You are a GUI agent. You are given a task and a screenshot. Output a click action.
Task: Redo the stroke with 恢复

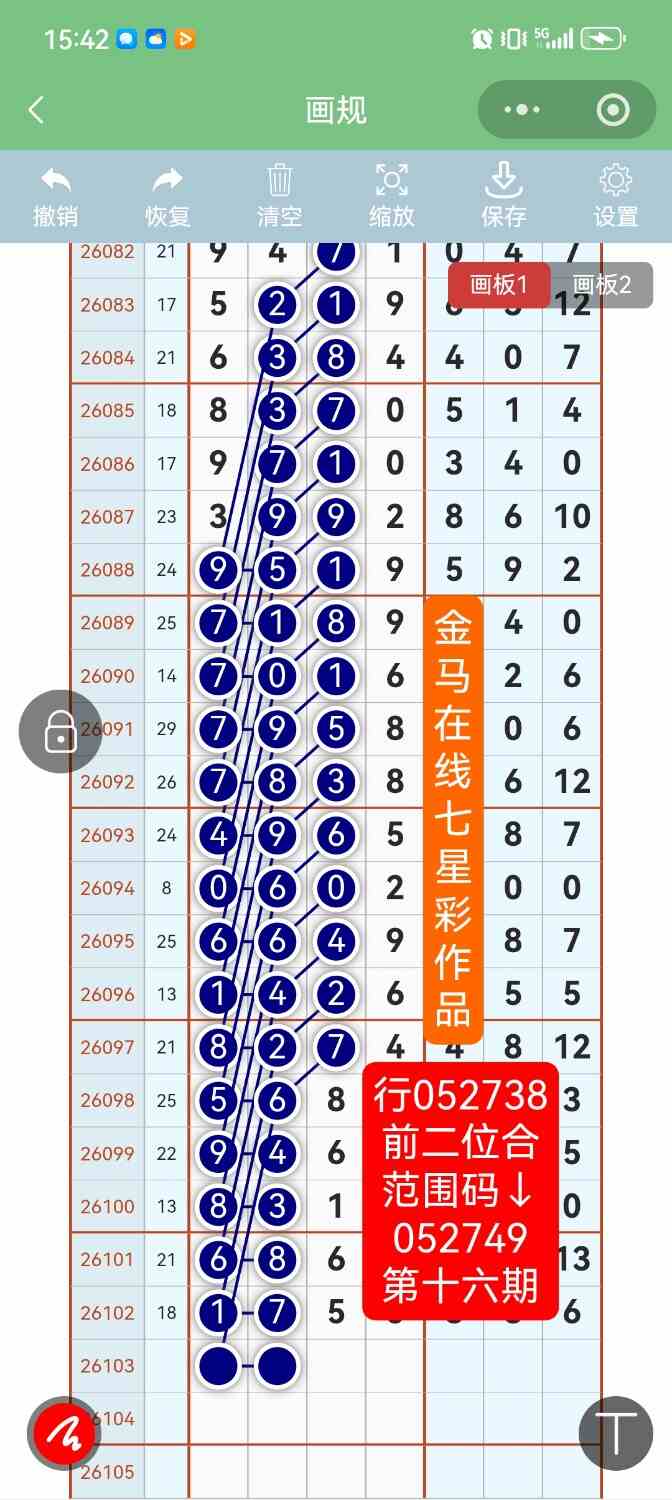point(167,197)
